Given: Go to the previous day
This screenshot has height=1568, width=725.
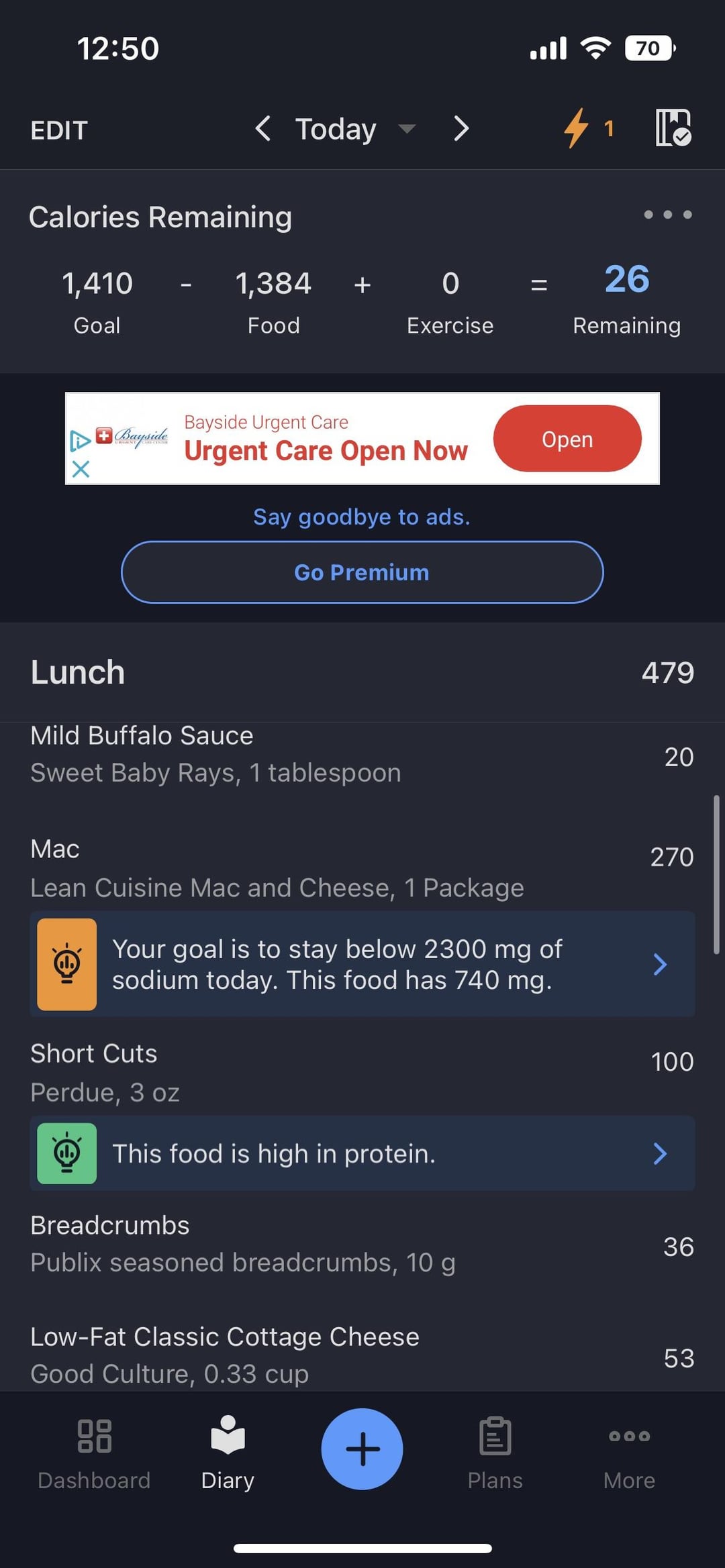Looking at the screenshot, I should (x=263, y=129).
